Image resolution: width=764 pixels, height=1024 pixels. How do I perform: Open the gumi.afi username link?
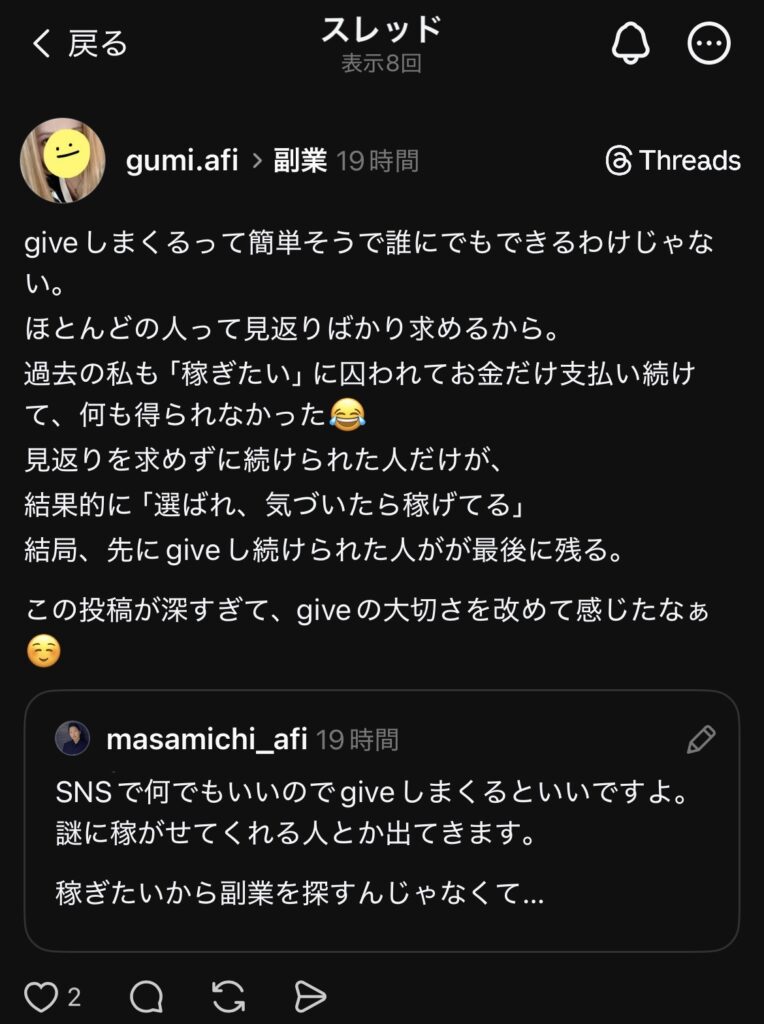[182, 161]
